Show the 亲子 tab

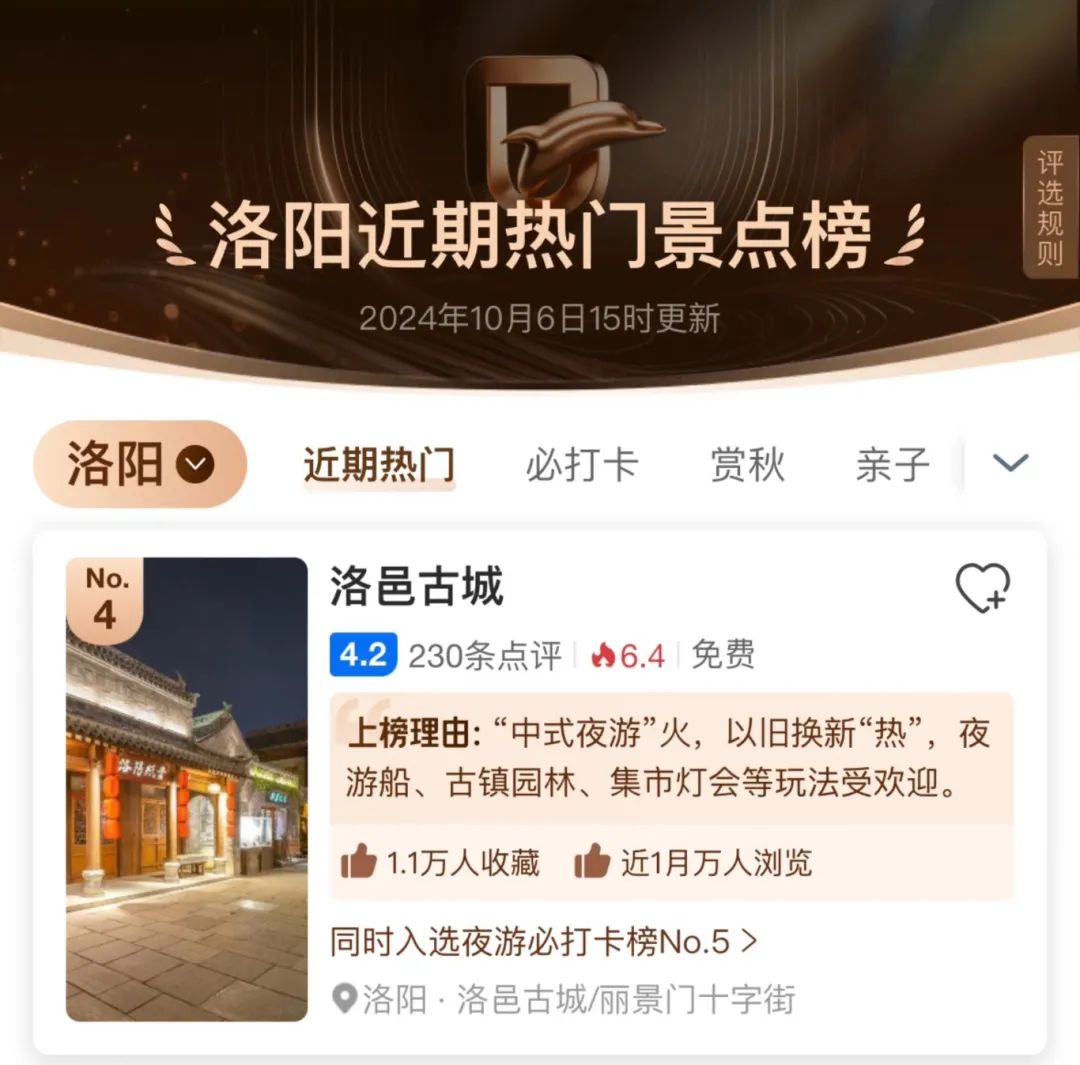892,465
